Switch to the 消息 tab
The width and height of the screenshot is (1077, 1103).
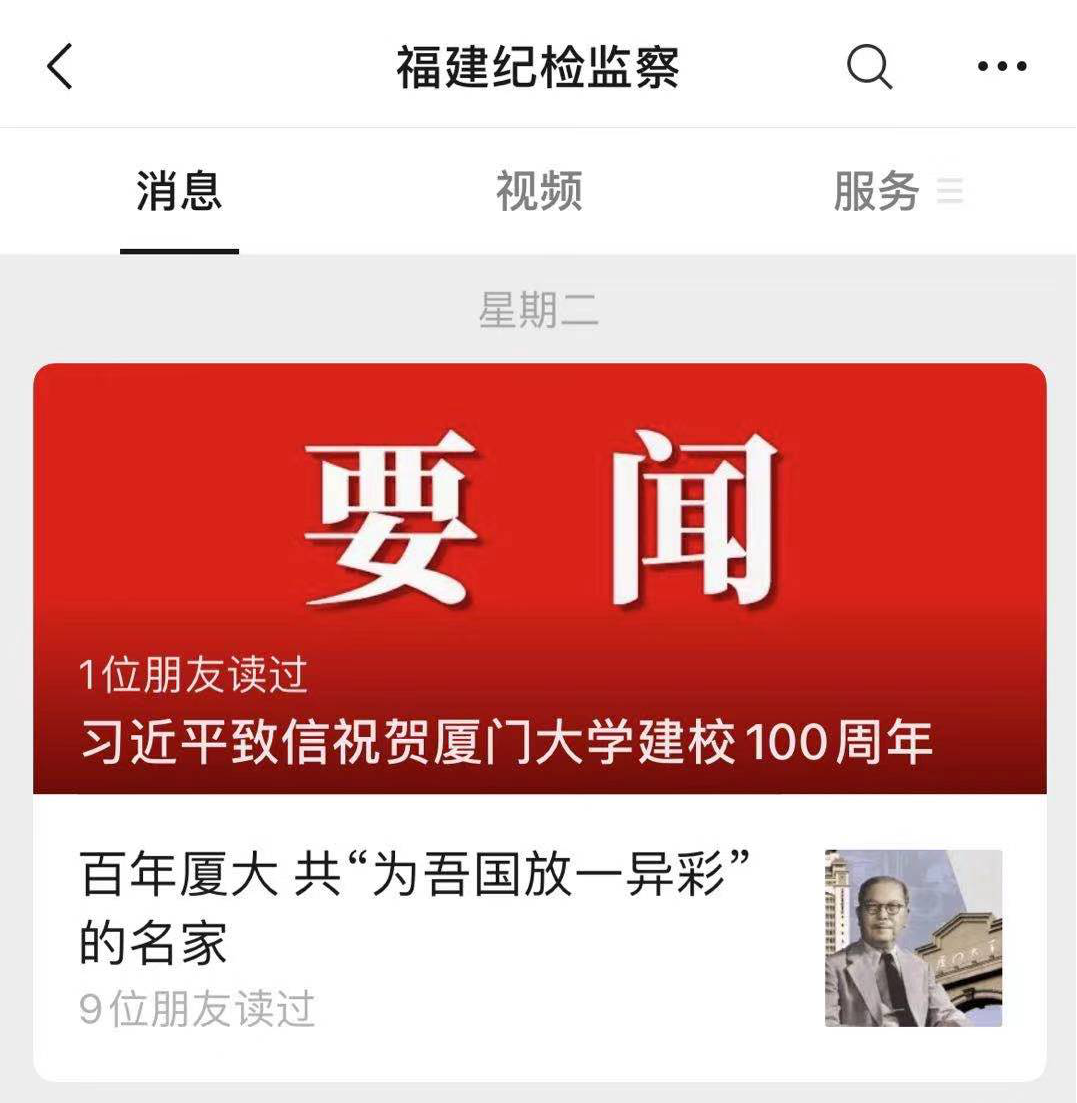179,191
